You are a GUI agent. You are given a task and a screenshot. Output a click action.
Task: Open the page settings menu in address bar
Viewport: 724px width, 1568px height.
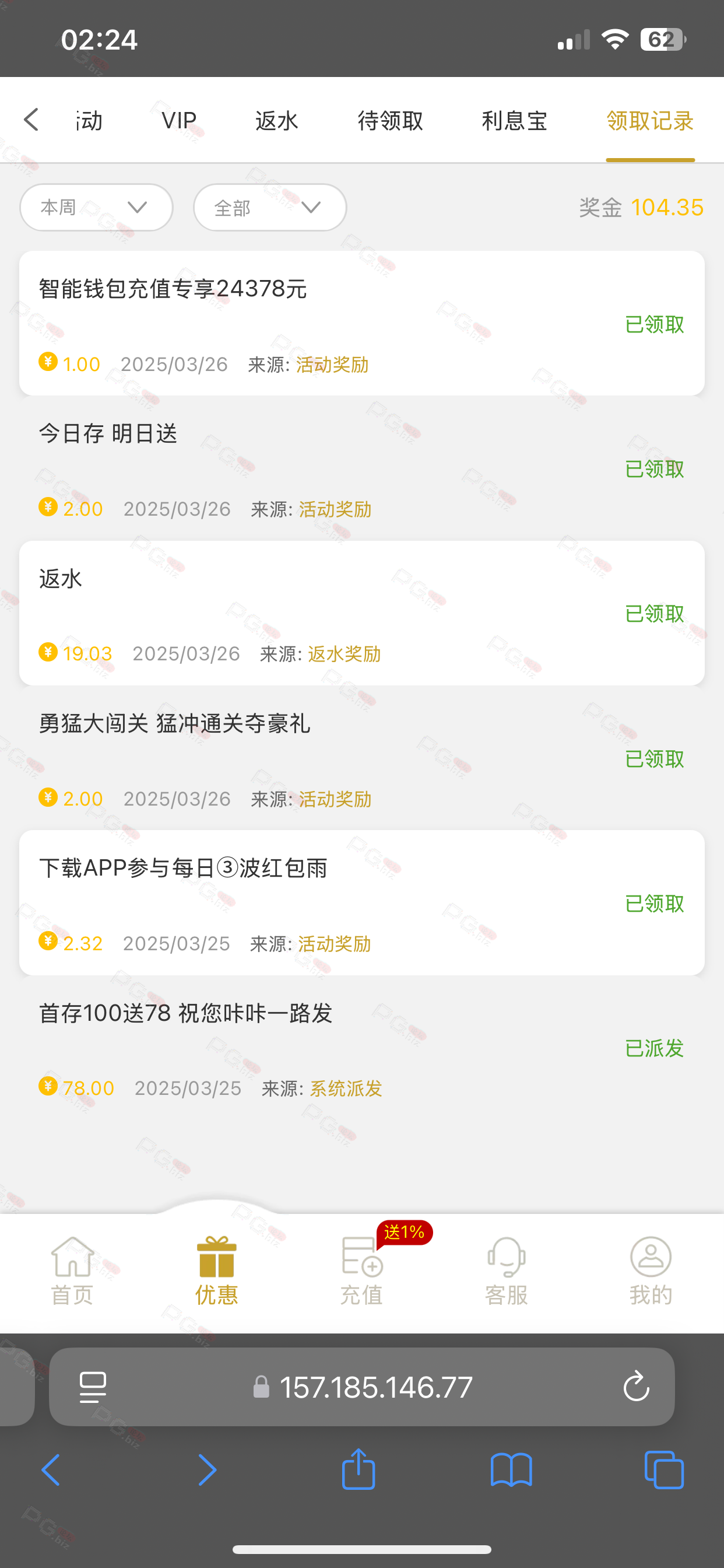pos(93,1387)
